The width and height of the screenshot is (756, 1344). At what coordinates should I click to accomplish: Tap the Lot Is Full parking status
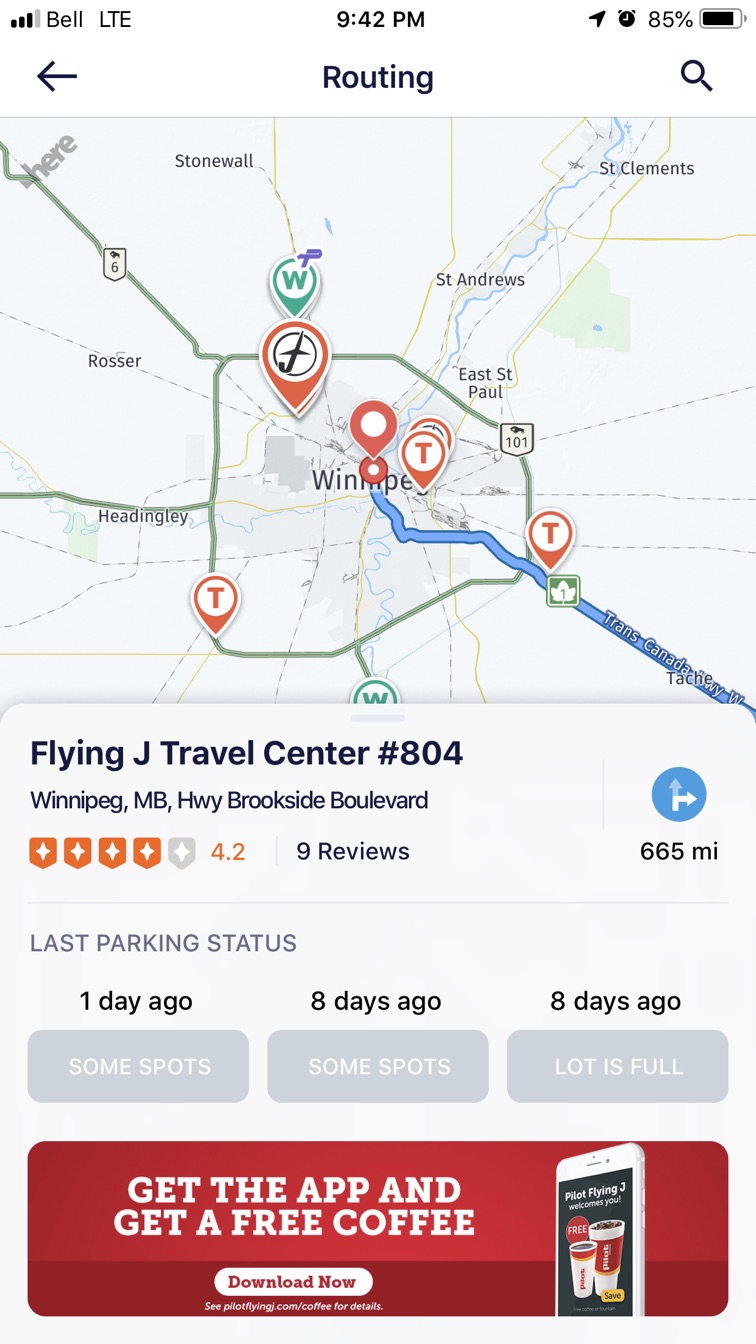click(618, 1066)
